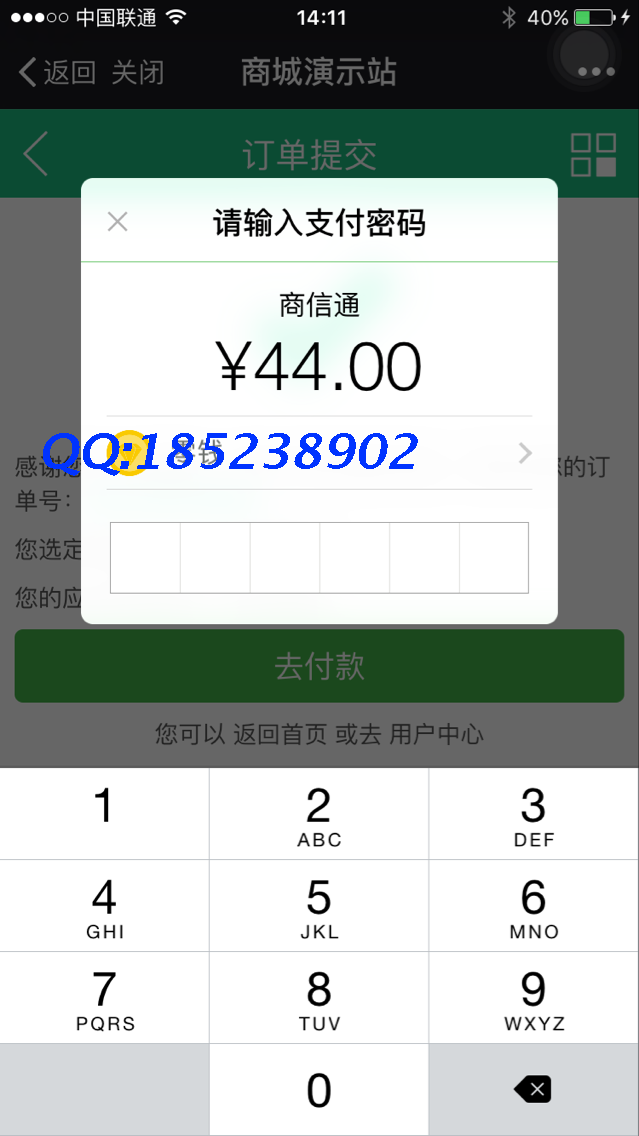Screen dimensions: 639x1136
Task: Enter digit 4 on the keypad
Action: tap(104, 906)
